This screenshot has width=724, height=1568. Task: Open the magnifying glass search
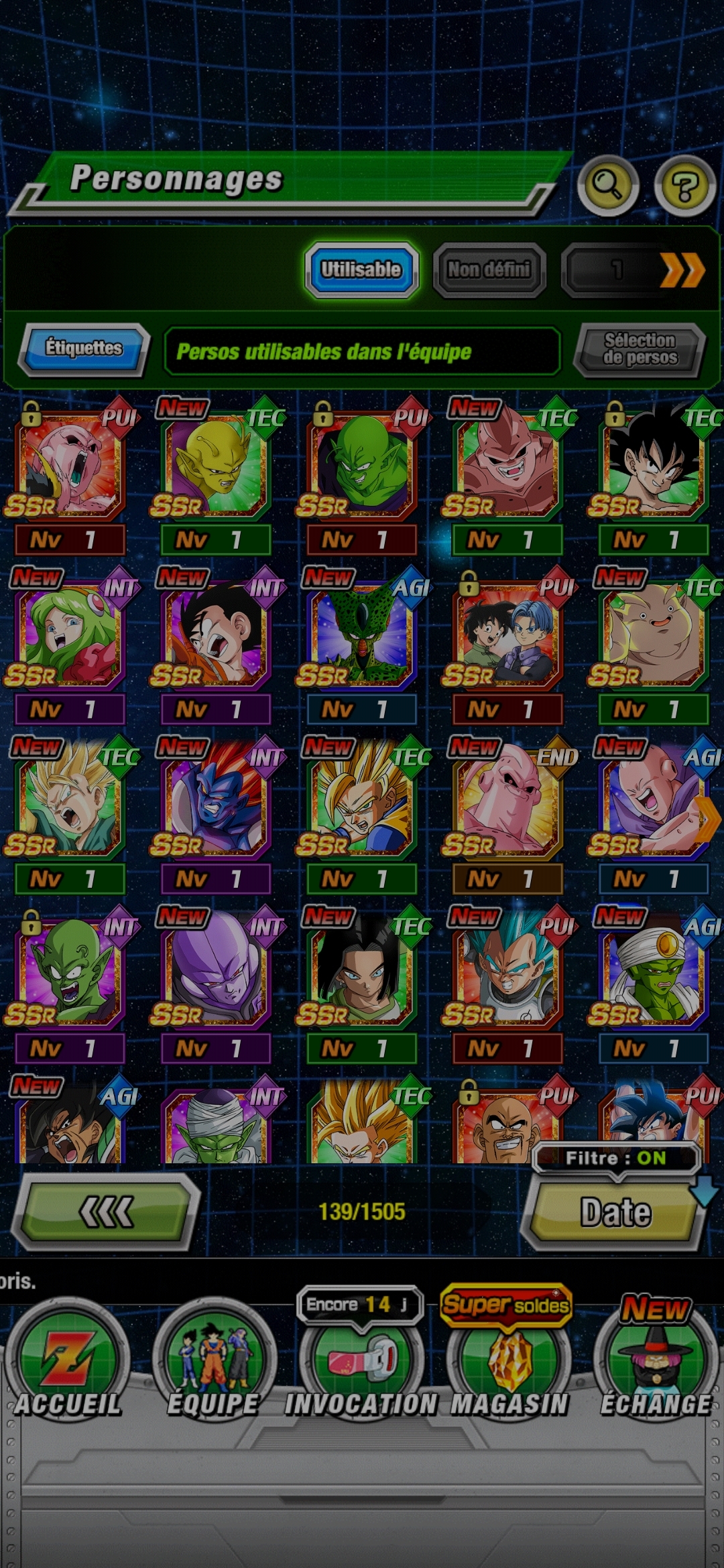pyautogui.click(x=608, y=184)
